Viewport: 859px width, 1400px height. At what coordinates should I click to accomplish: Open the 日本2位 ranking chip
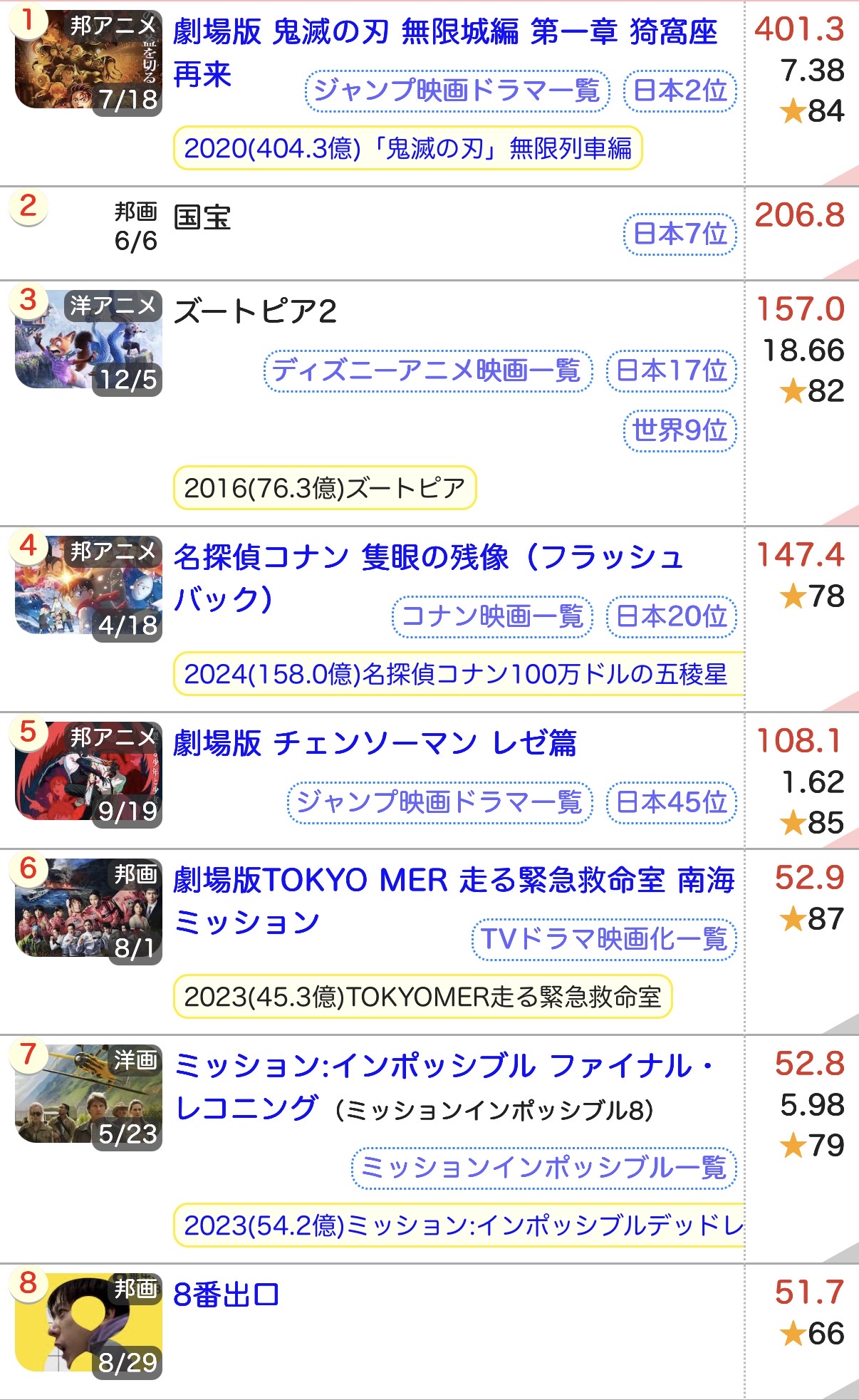(680, 91)
